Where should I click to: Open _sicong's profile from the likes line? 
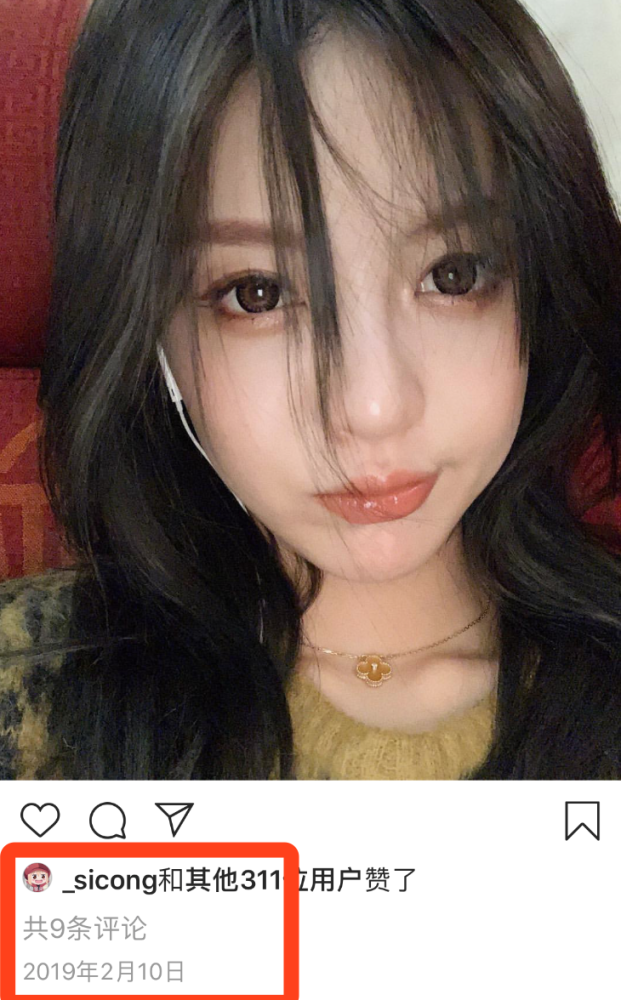pyautogui.click(x=109, y=881)
